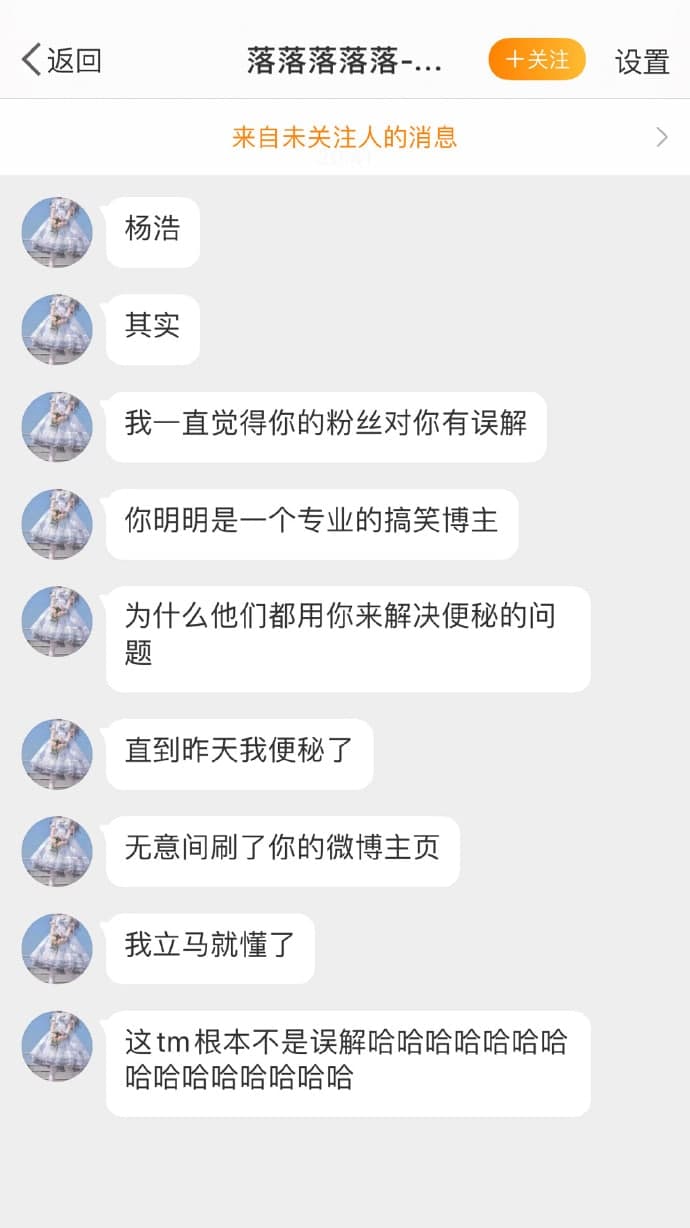Open sender's avatar beside 杨浩 message
The width and height of the screenshot is (690, 1228).
click(x=57, y=232)
